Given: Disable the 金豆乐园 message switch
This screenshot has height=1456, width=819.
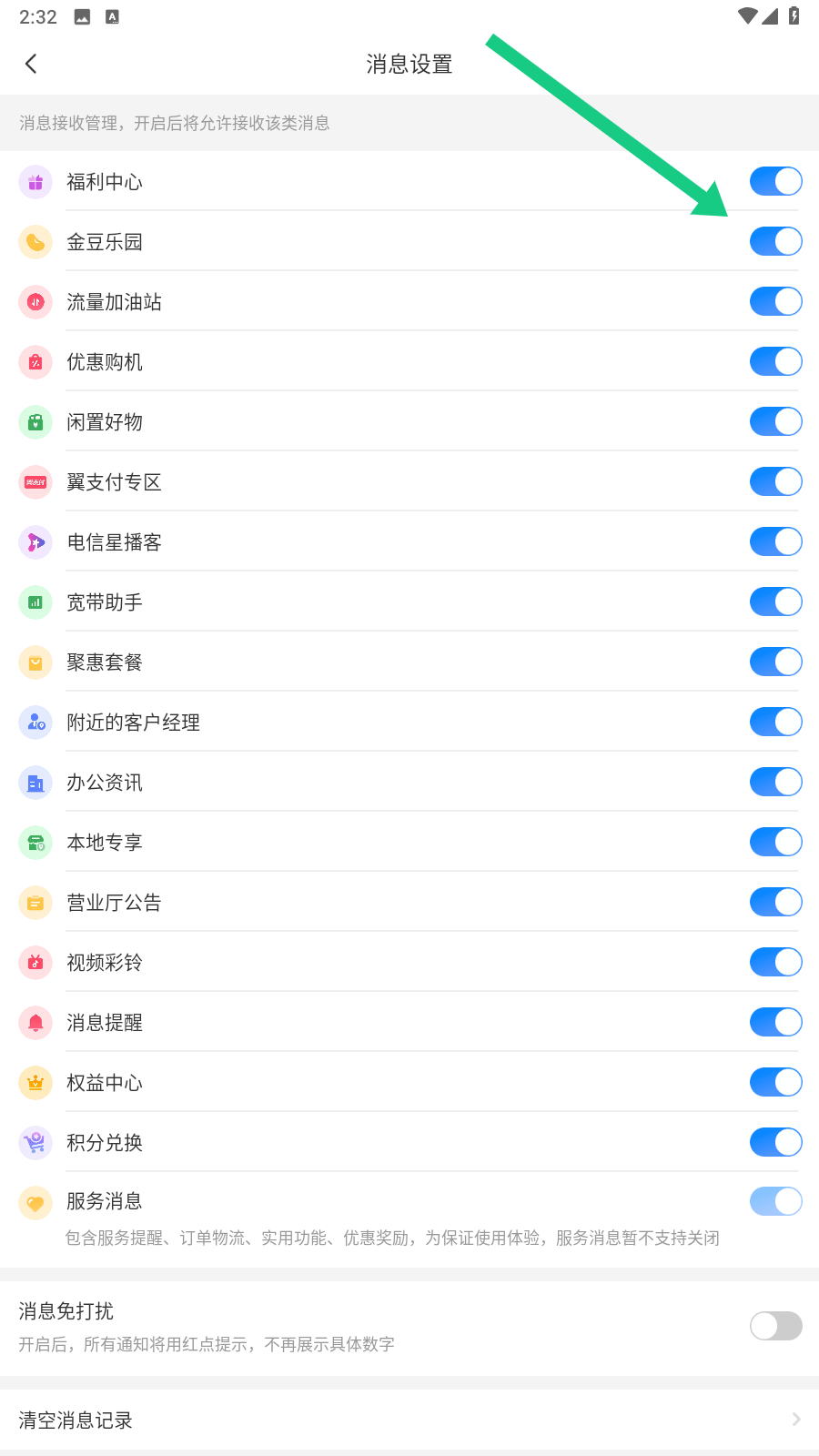Looking at the screenshot, I should (775, 241).
